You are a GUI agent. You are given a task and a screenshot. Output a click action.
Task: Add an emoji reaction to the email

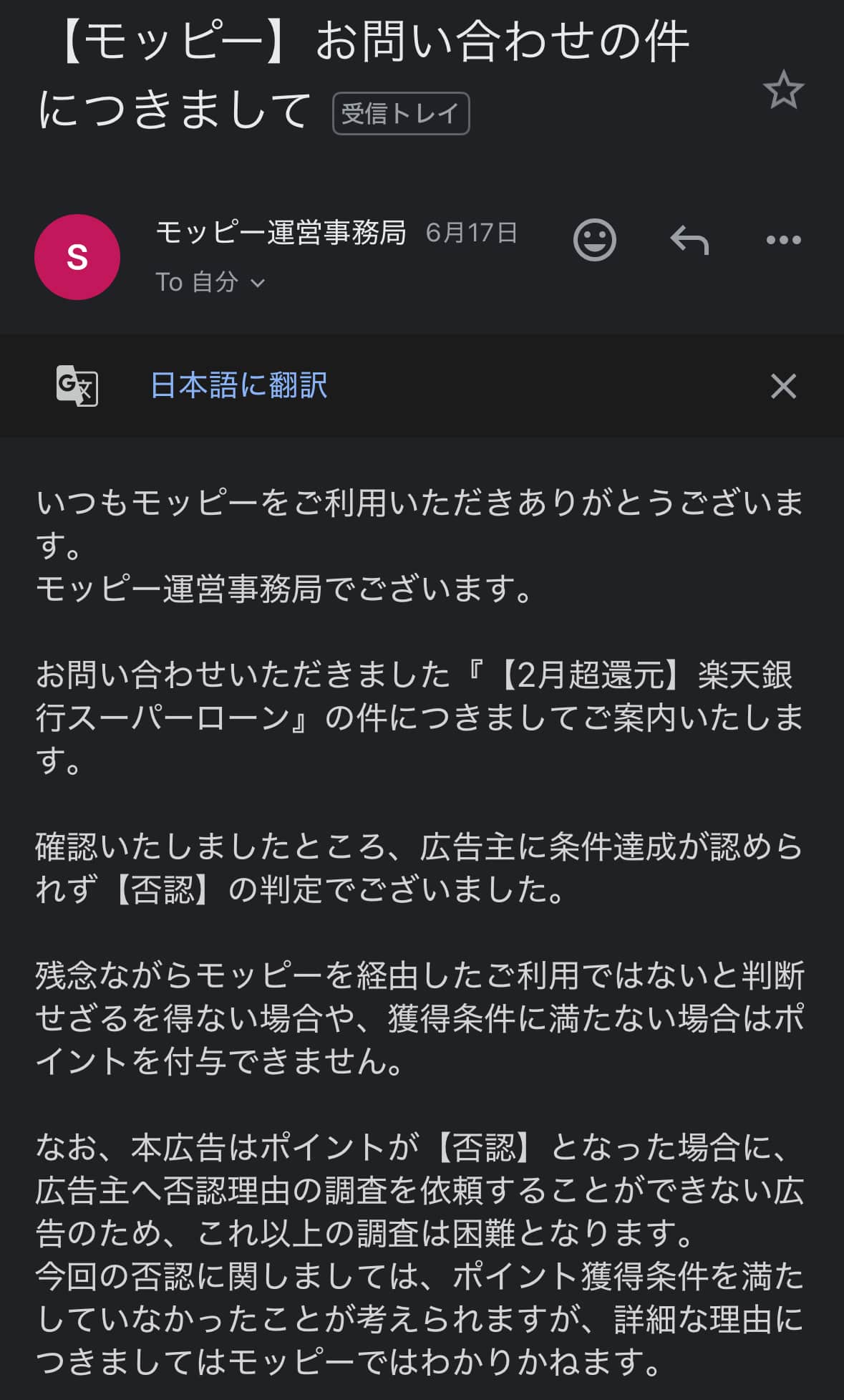(594, 240)
